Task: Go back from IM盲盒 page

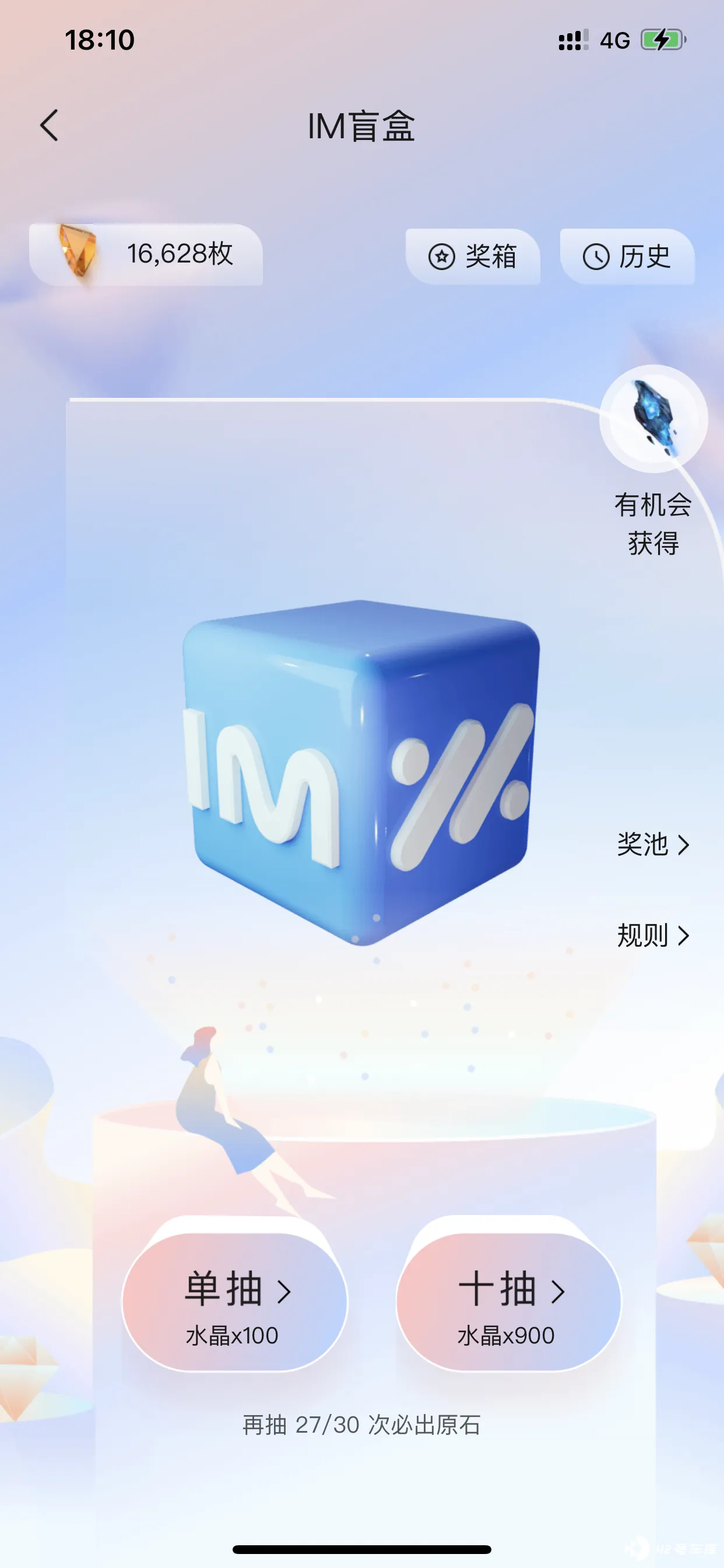Action: click(50, 125)
